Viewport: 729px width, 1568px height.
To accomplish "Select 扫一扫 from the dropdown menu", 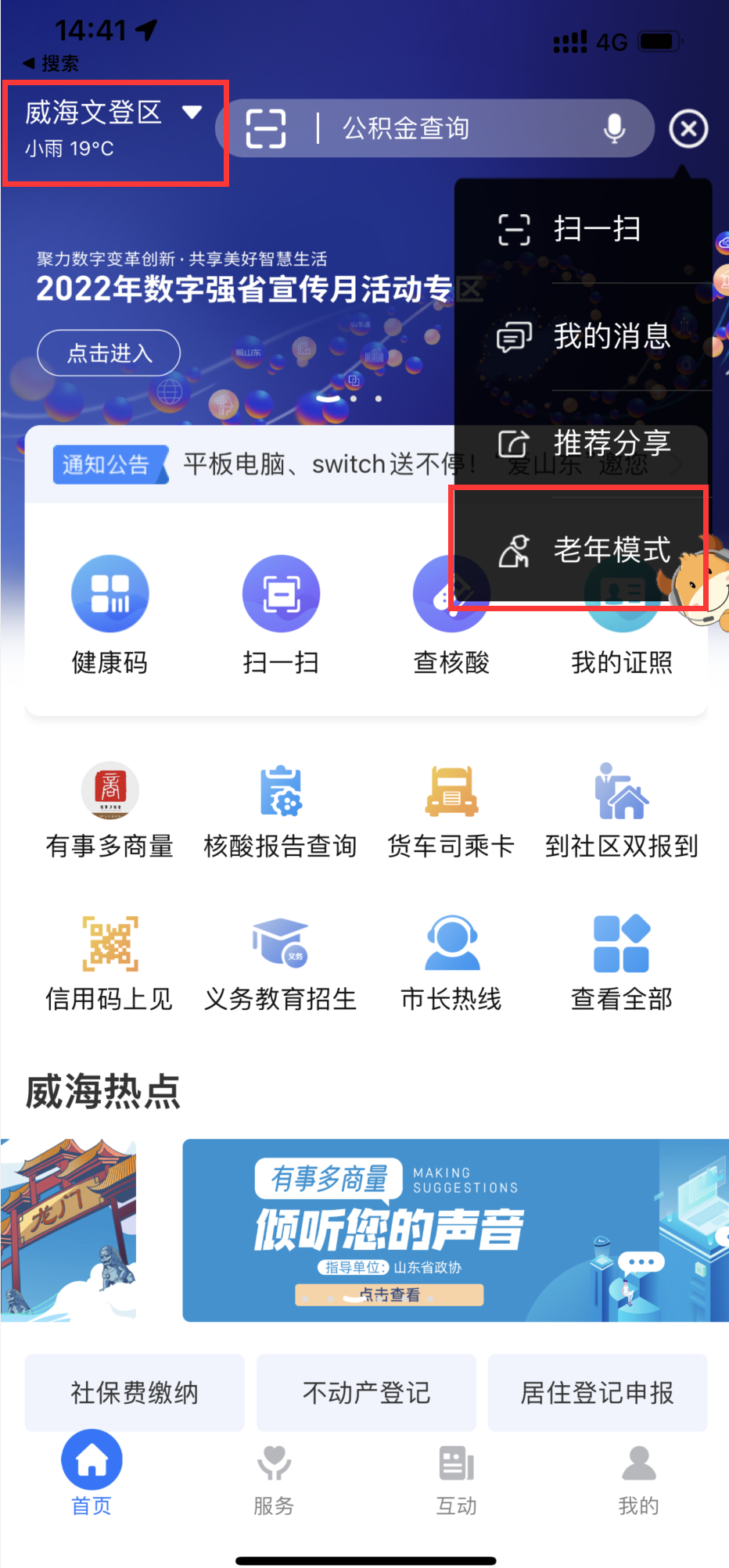I will (x=583, y=229).
